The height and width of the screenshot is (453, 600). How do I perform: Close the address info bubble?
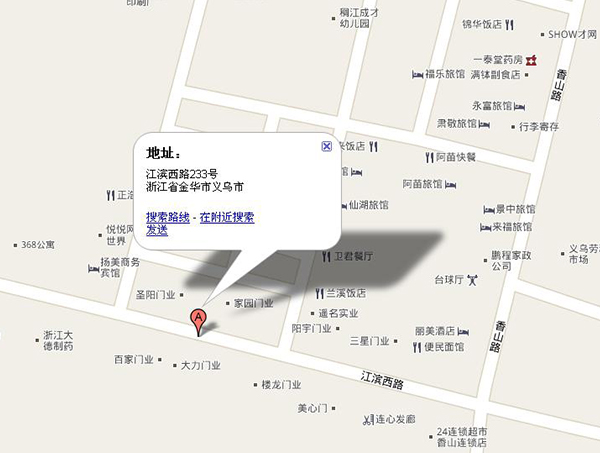tap(326, 146)
